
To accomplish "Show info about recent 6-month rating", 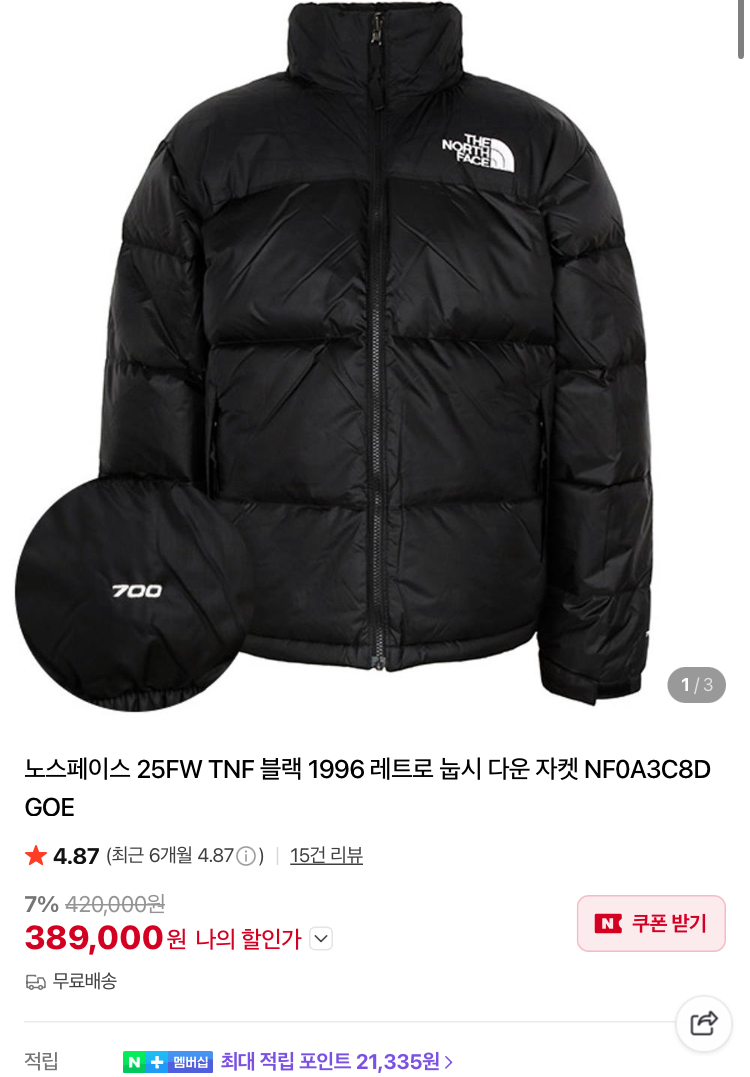I will click(246, 856).
